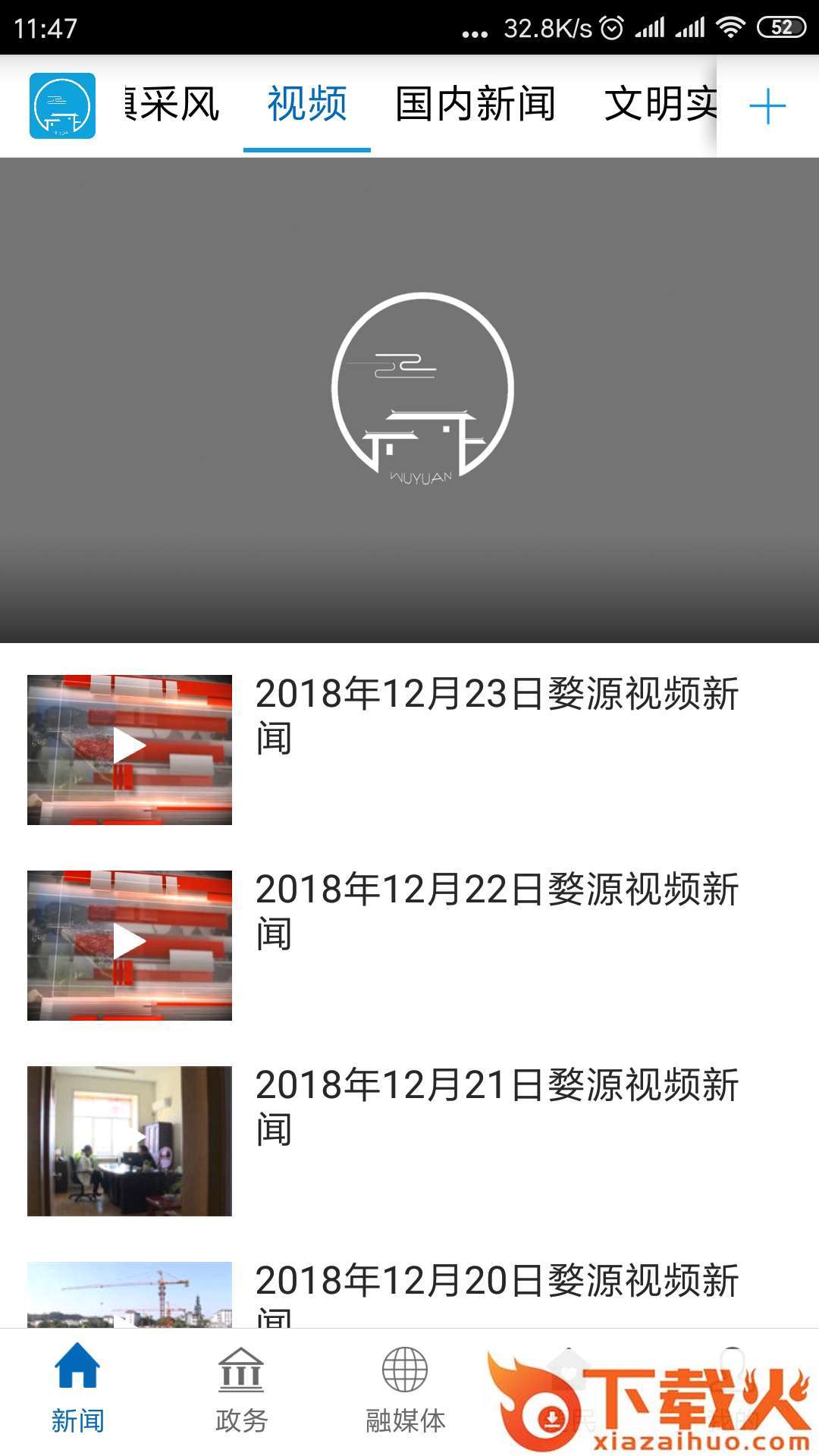Image resolution: width=819 pixels, height=1456 pixels.
Task: Select the 视频 top tab
Action: point(307,105)
